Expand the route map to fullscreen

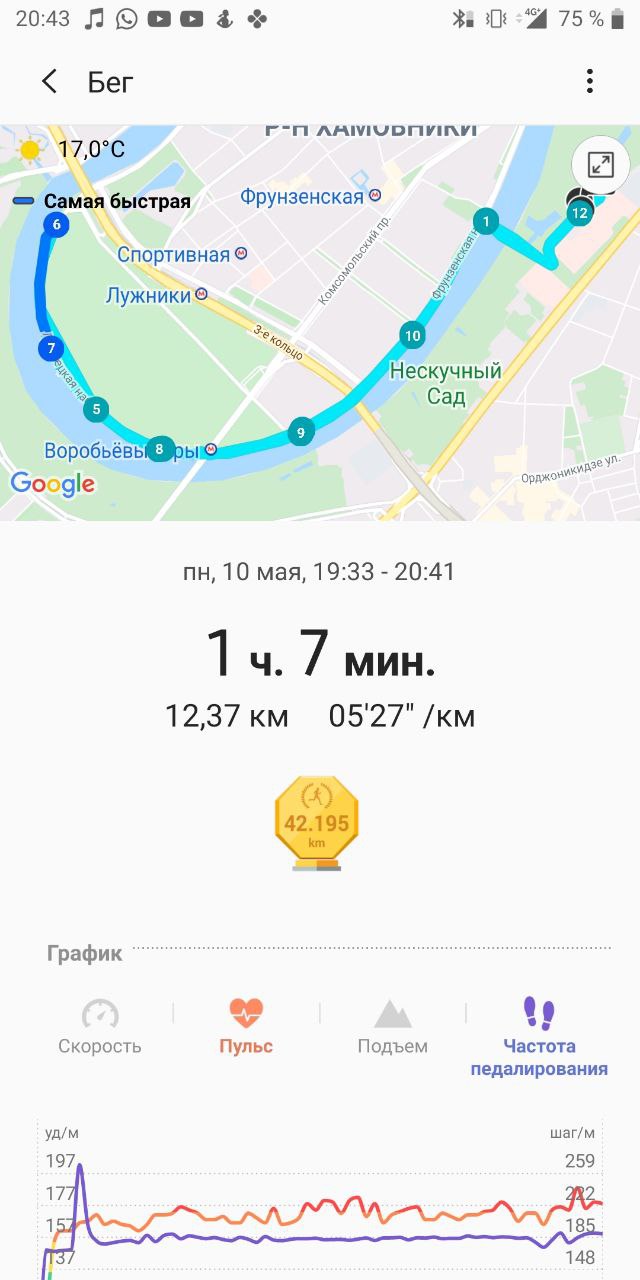click(600, 165)
